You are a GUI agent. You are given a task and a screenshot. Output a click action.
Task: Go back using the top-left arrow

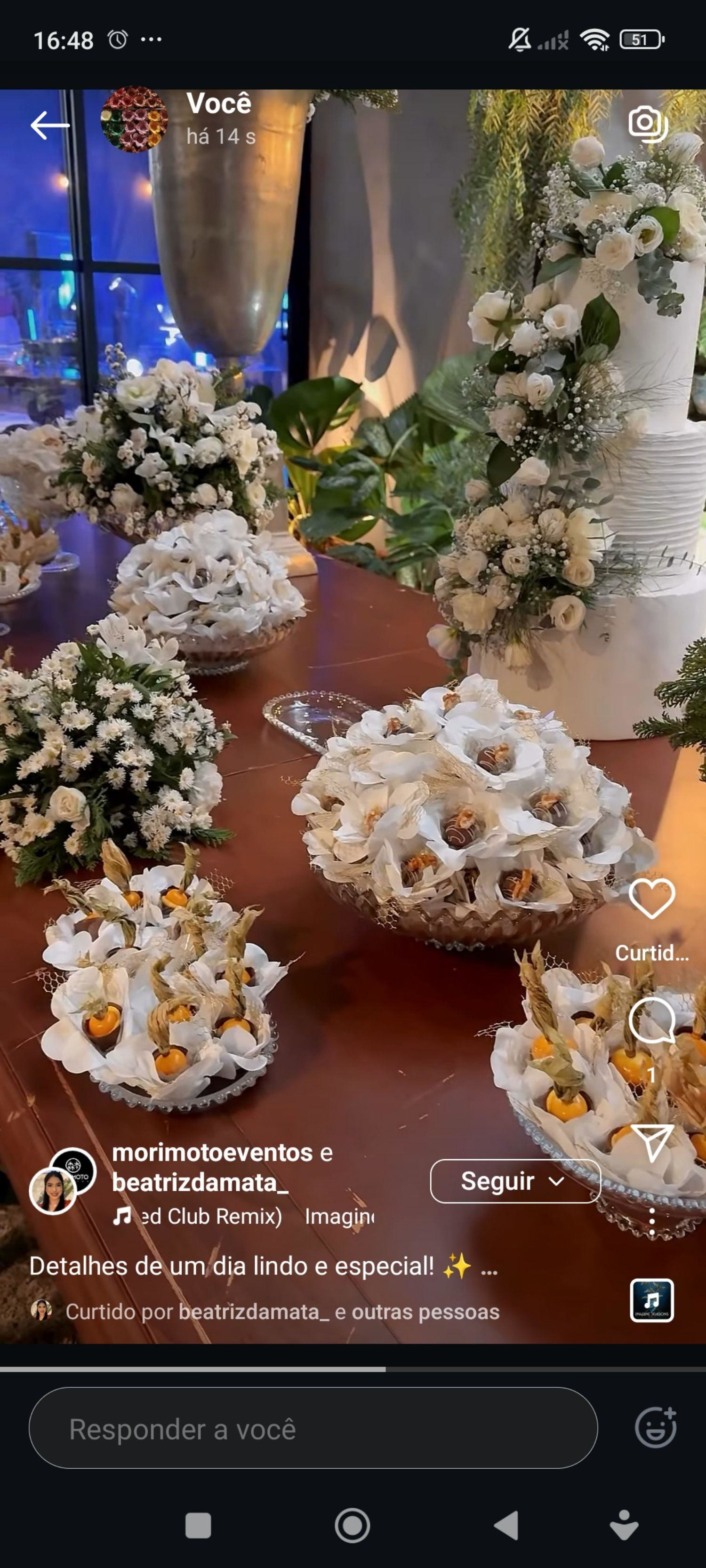[50, 126]
